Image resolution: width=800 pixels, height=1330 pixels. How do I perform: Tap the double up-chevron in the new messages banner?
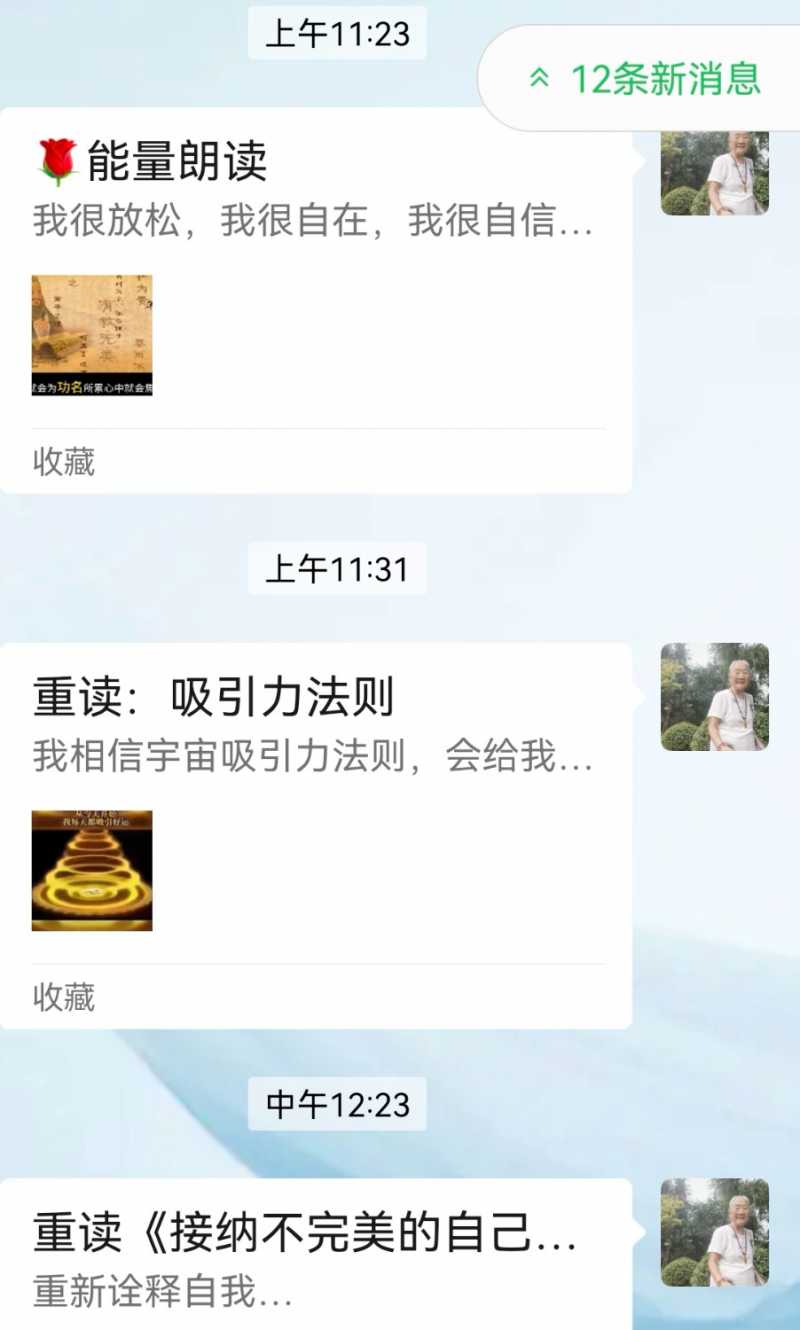click(x=540, y=75)
